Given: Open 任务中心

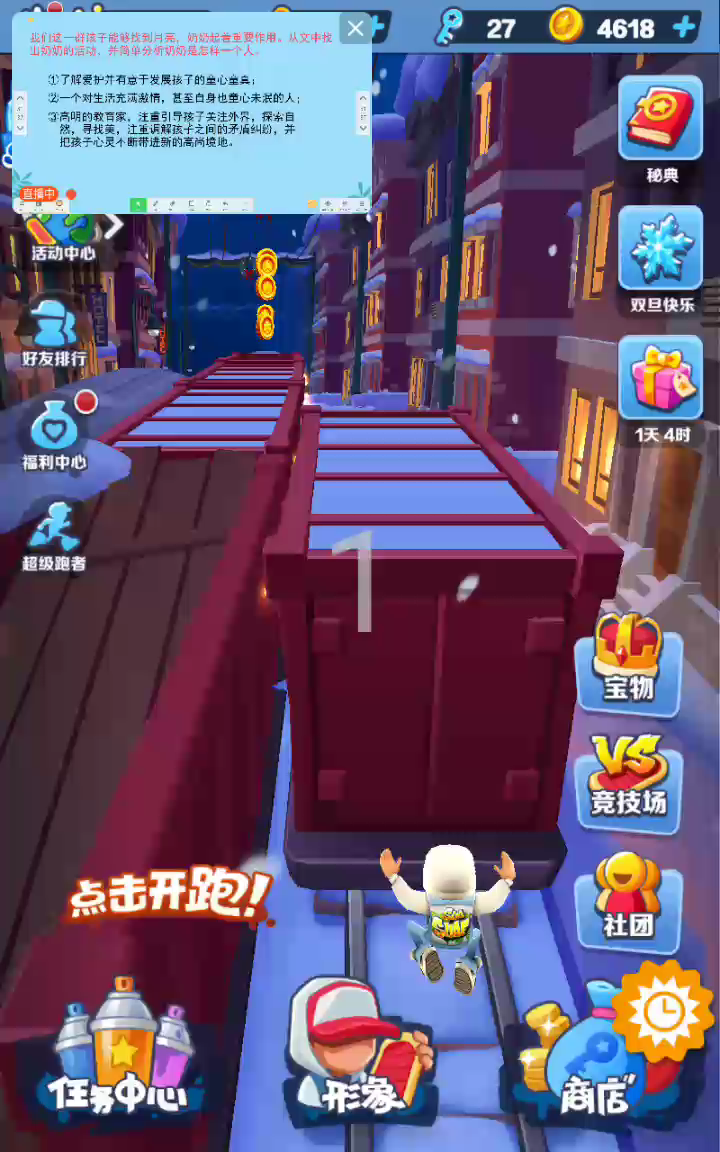Looking at the screenshot, I should 123,1050.
